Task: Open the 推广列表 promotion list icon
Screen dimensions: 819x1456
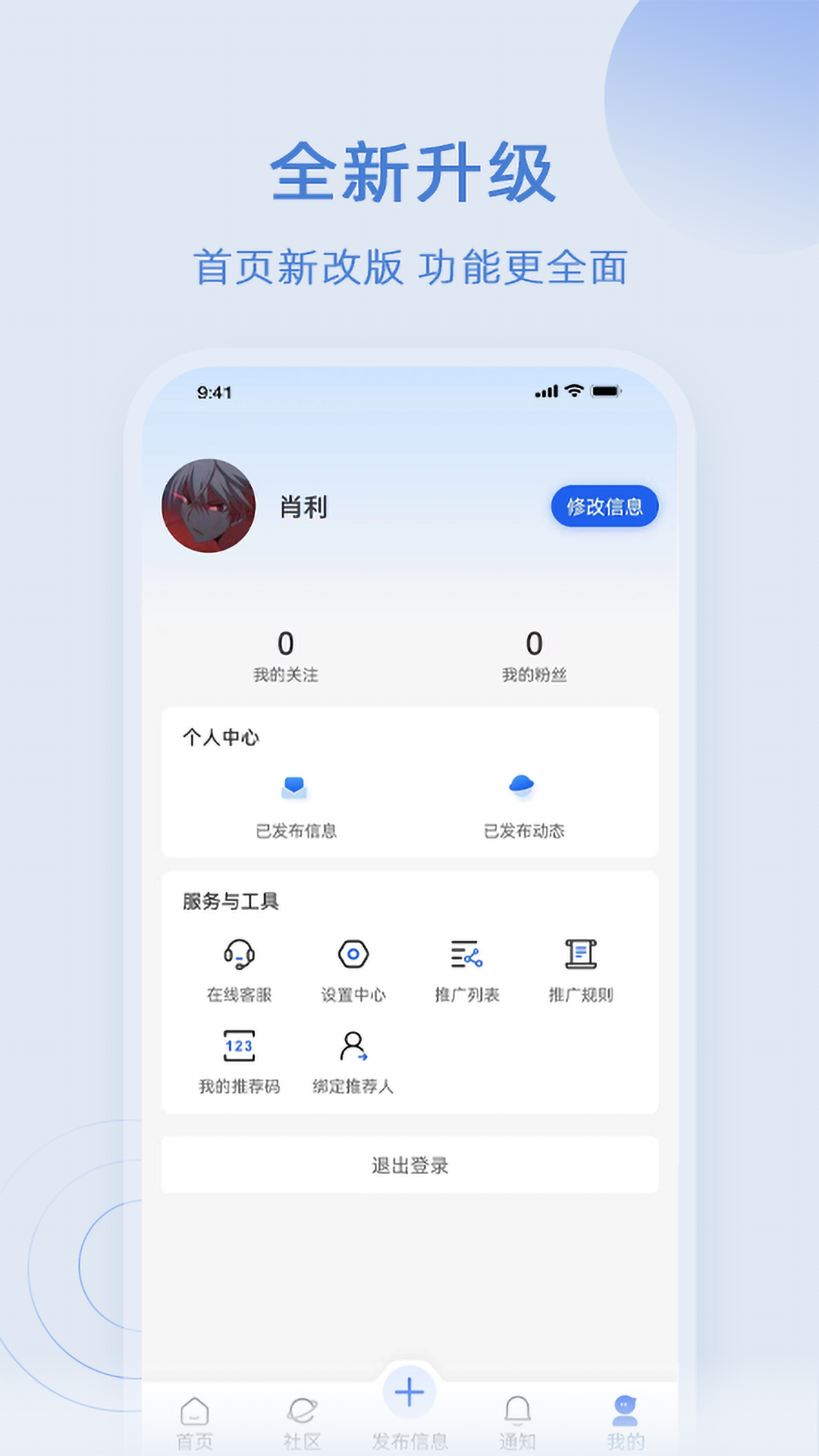Action: pos(466,955)
